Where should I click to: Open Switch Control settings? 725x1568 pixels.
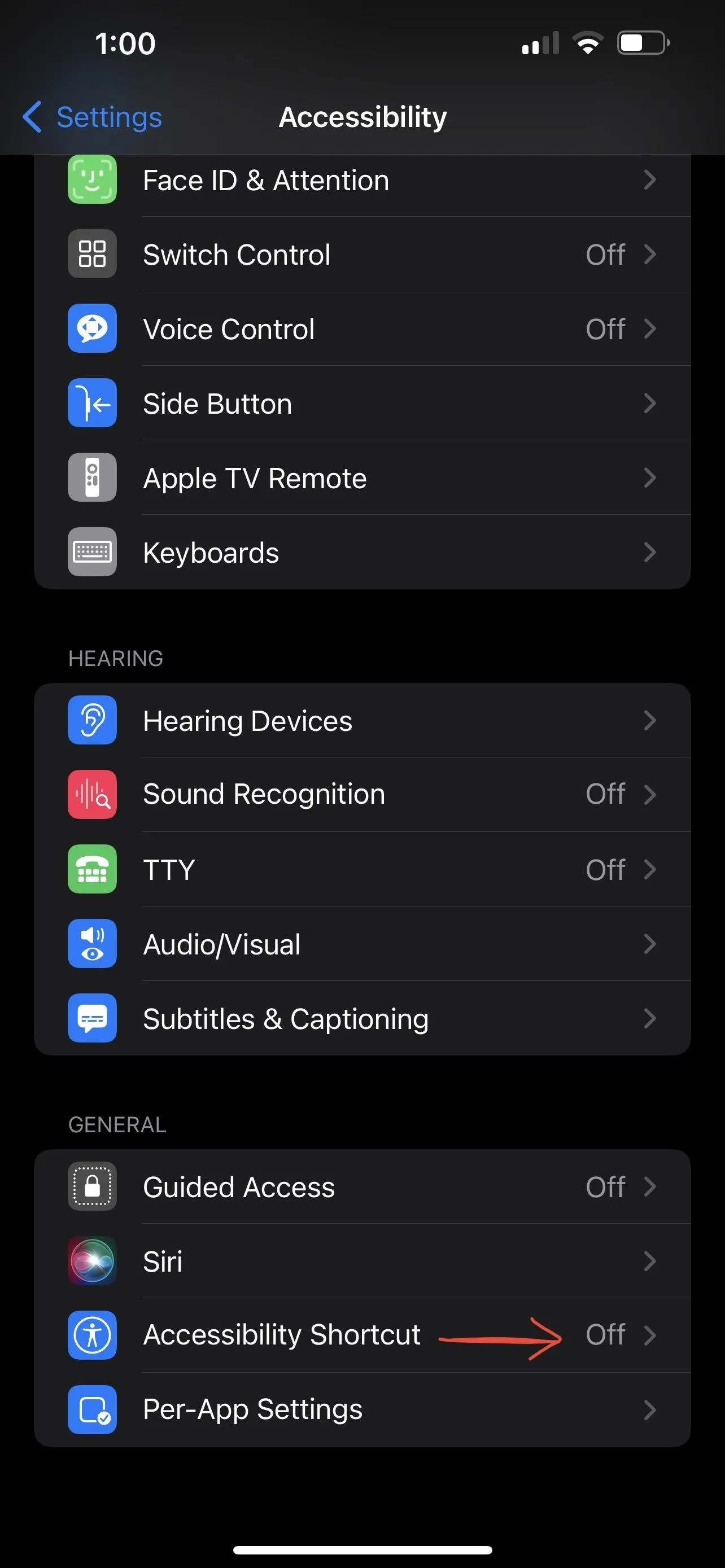click(x=362, y=254)
